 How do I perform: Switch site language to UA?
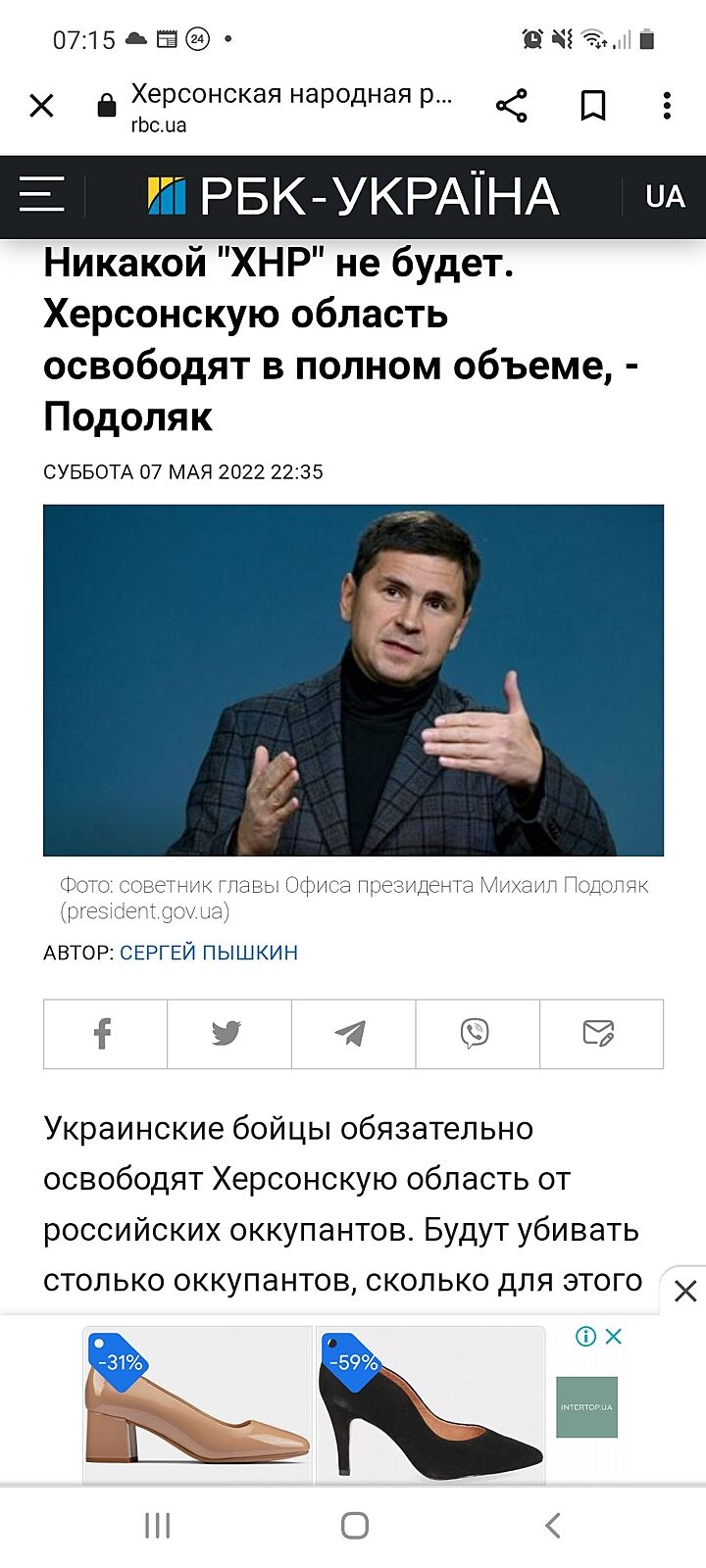[x=664, y=197]
